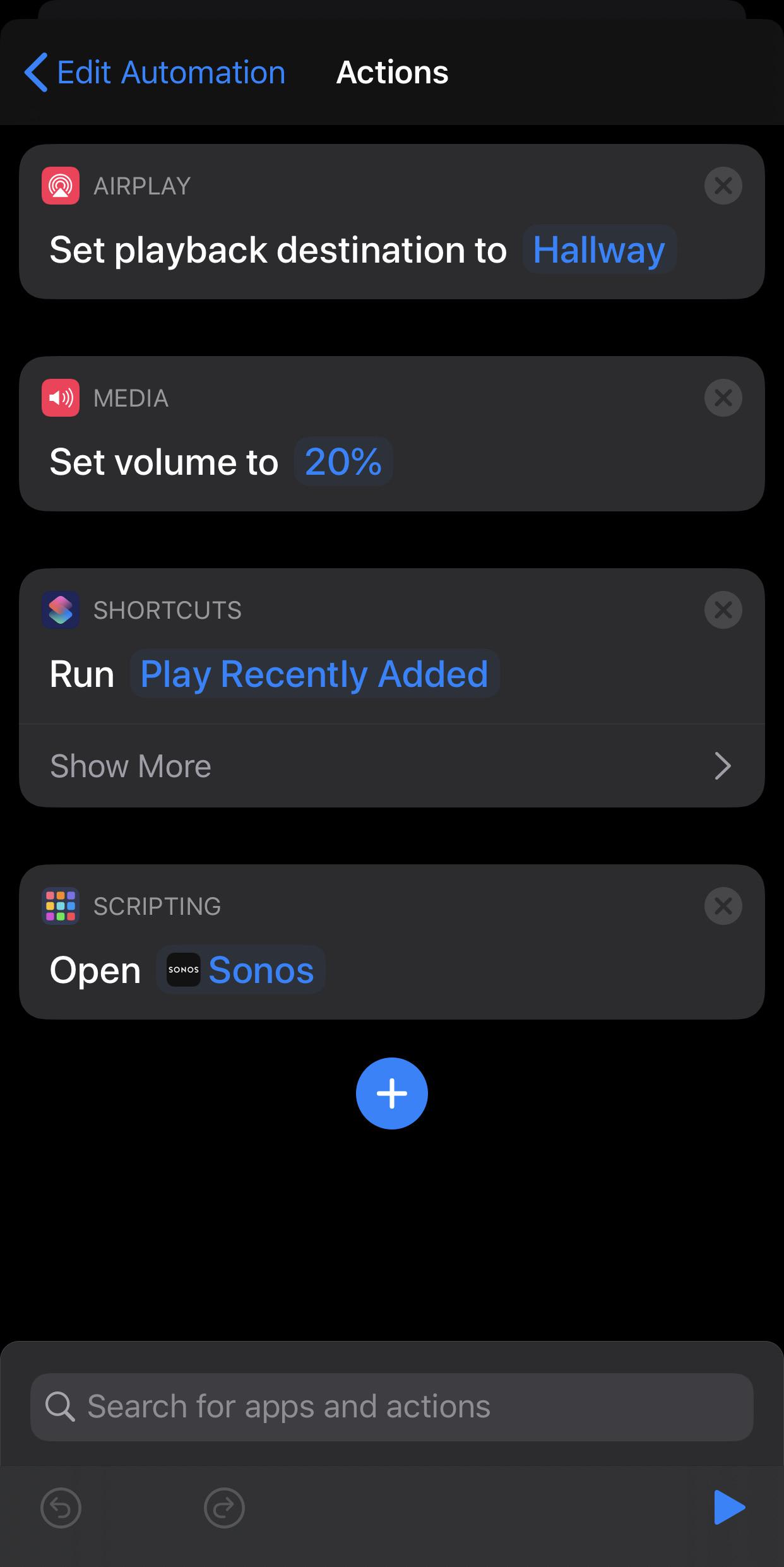This screenshot has height=1567, width=784.
Task: Tap the Actions title
Action: 391,72
